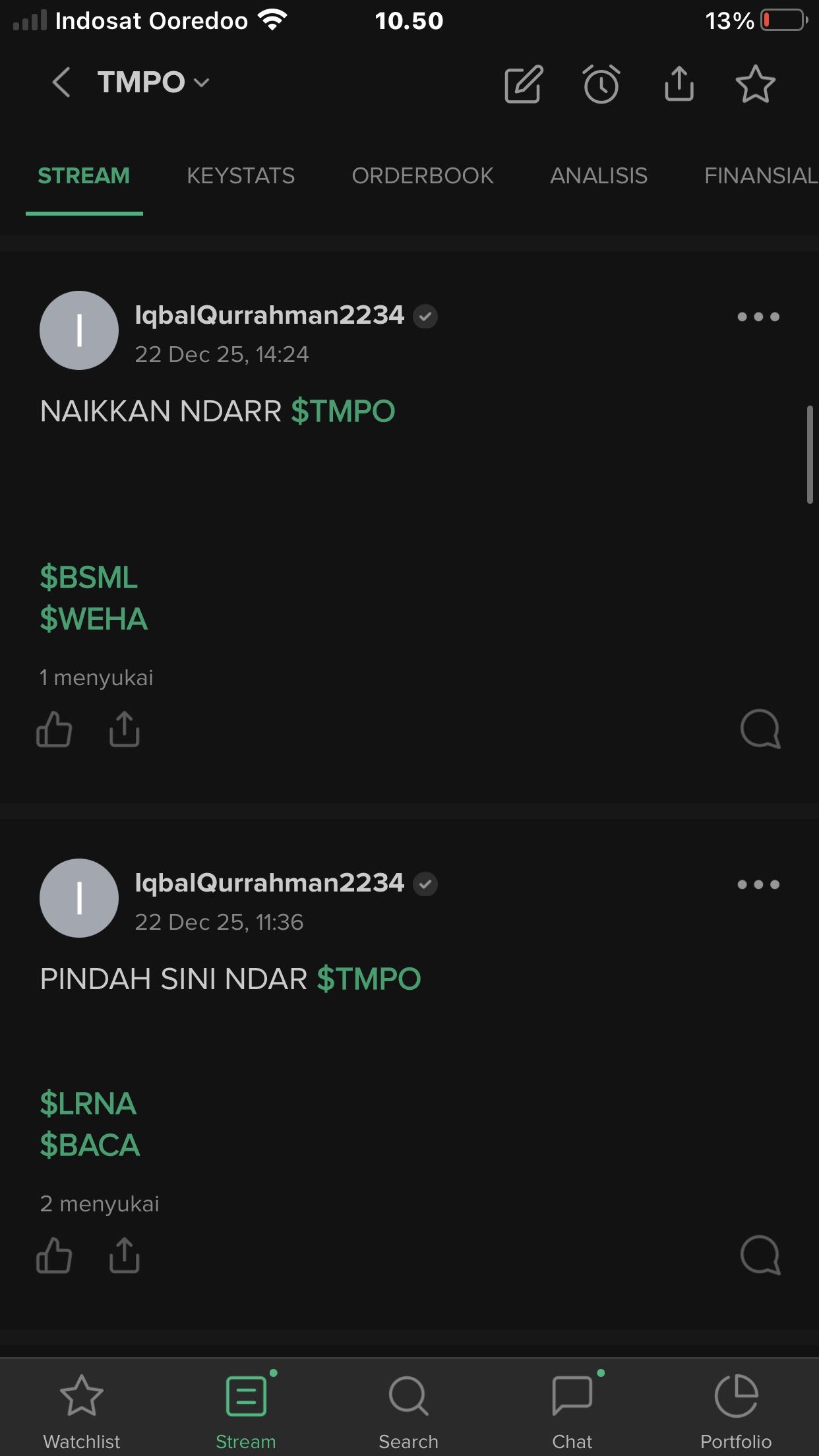Open the ANALISIS tab
Viewport: 819px width, 1456px height.
599,176
